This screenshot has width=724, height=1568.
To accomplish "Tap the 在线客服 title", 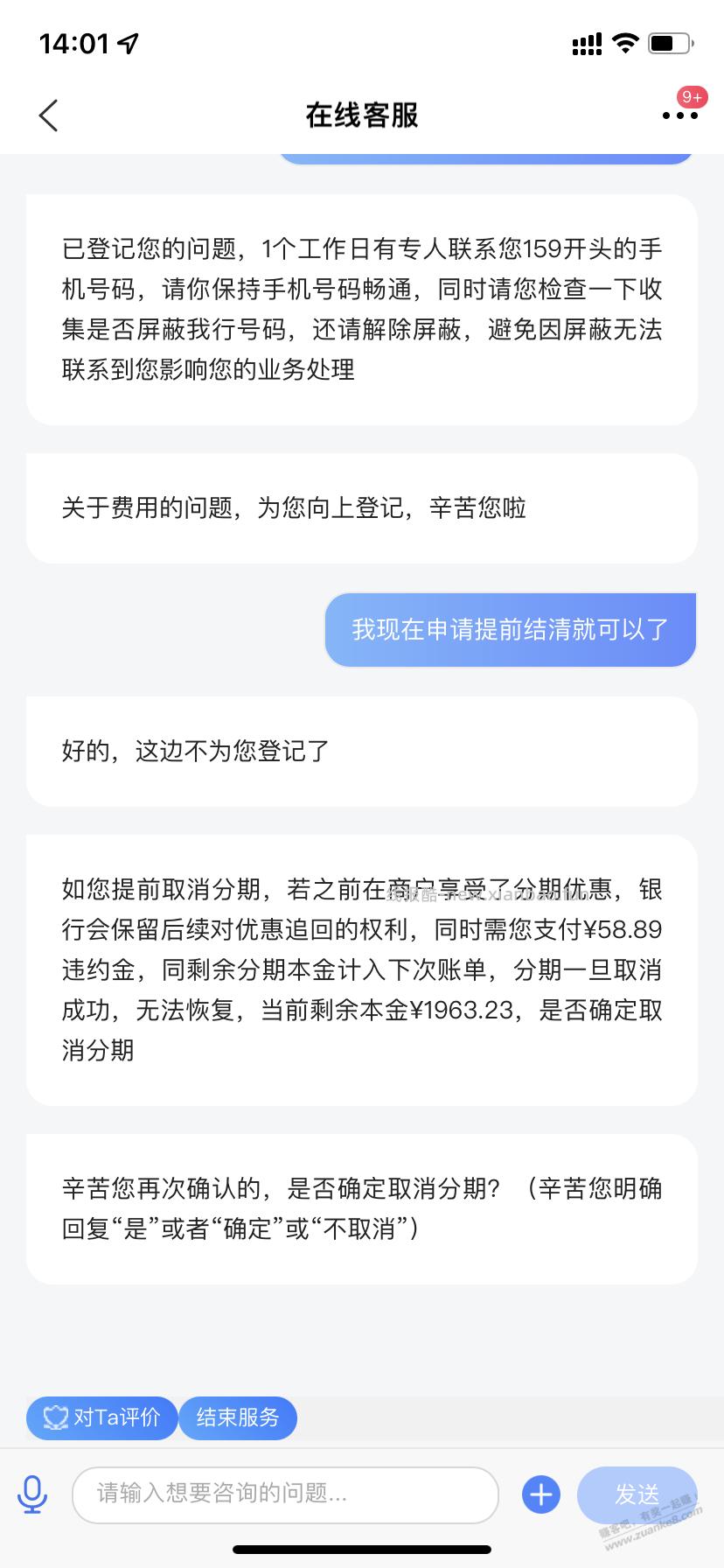I will (x=362, y=115).
